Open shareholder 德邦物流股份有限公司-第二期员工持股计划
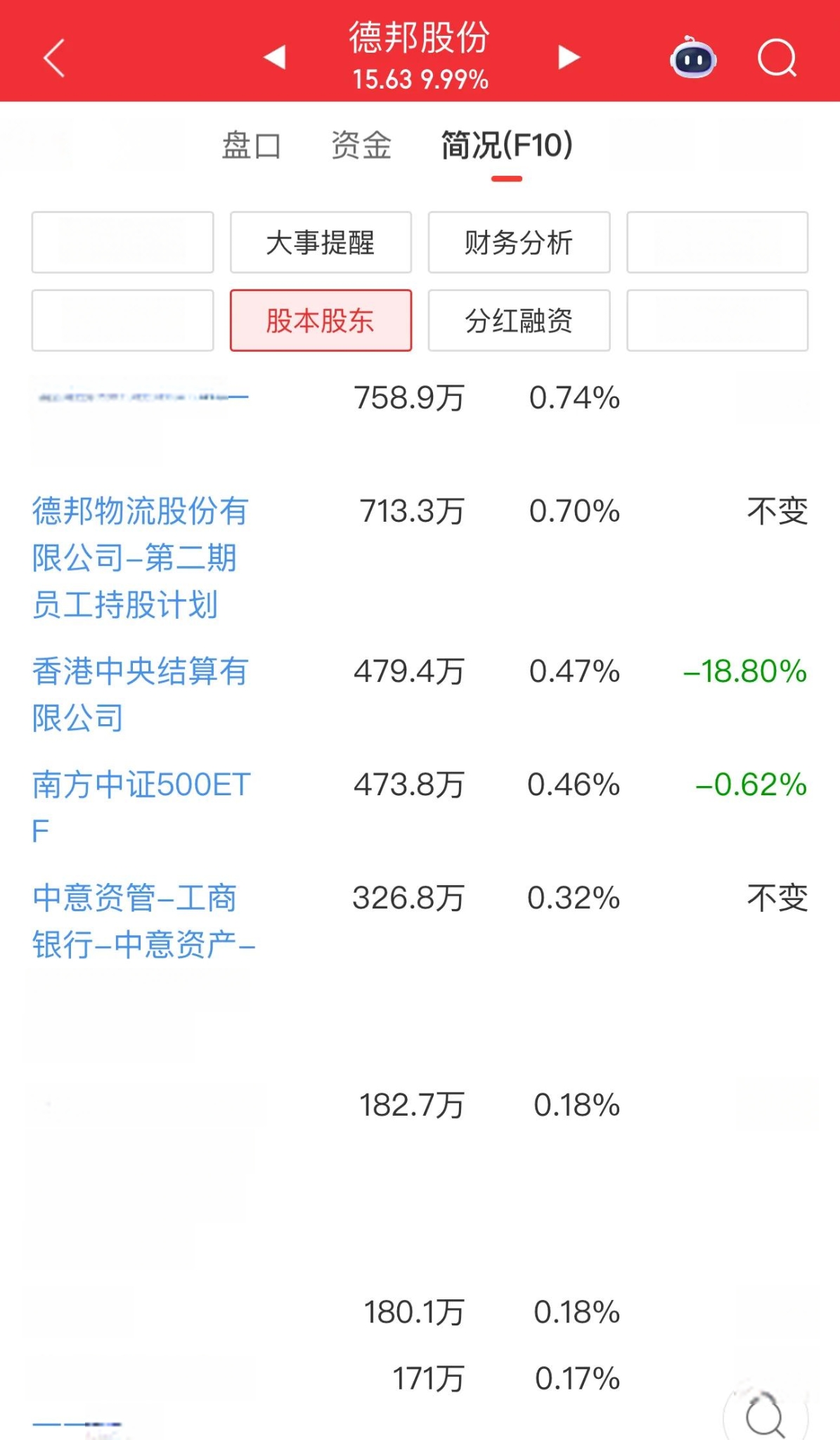 tap(141, 558)
